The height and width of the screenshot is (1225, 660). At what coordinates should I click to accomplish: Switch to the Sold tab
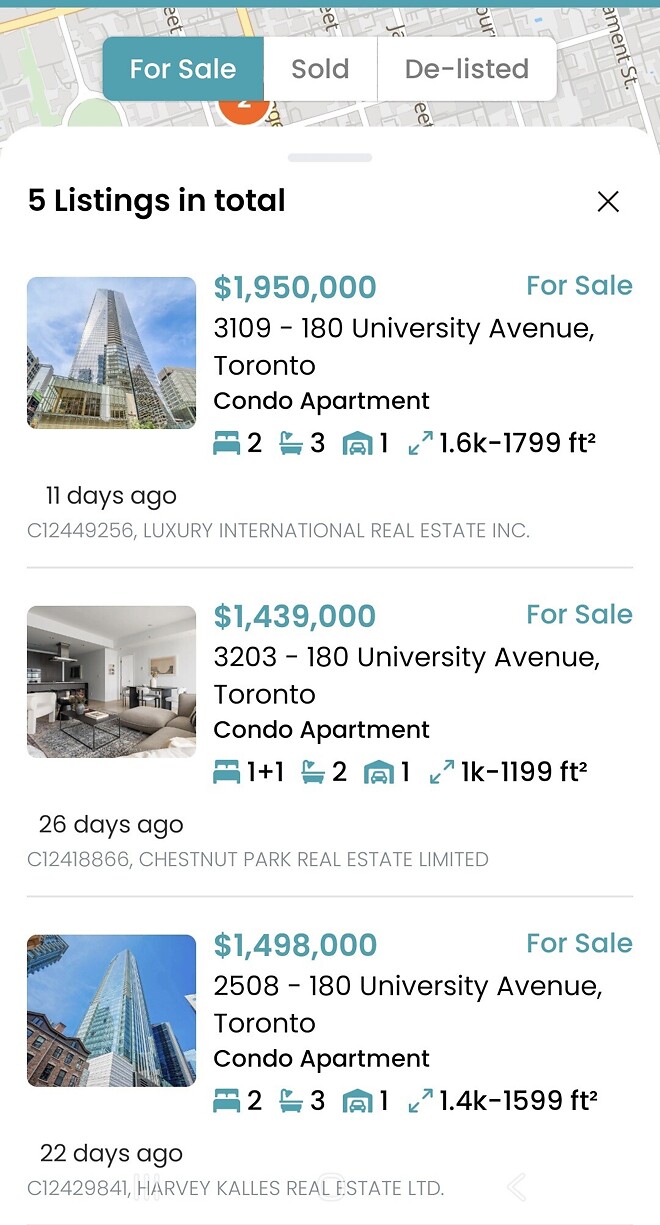[x=320, y=69]
